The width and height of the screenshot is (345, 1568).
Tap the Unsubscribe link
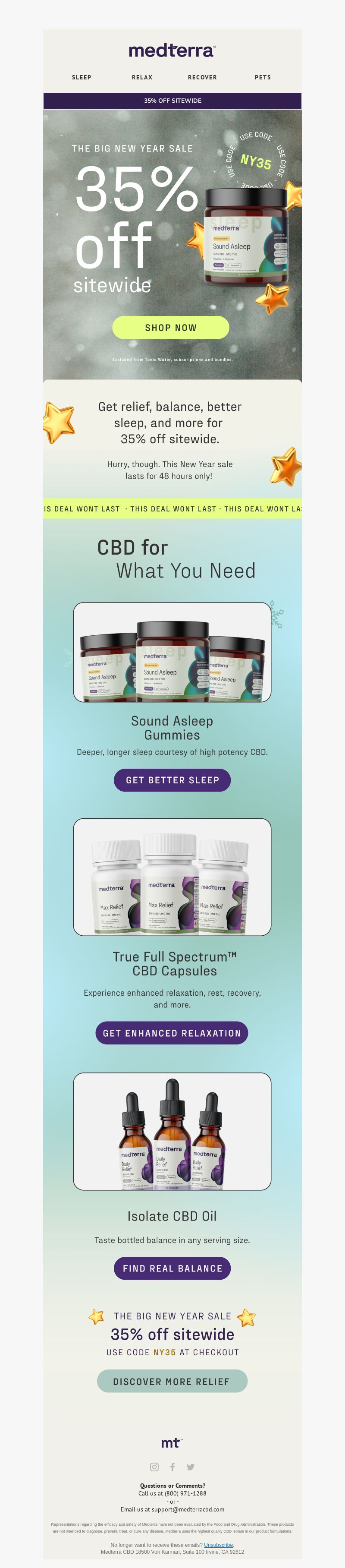tap(219, 1545)
